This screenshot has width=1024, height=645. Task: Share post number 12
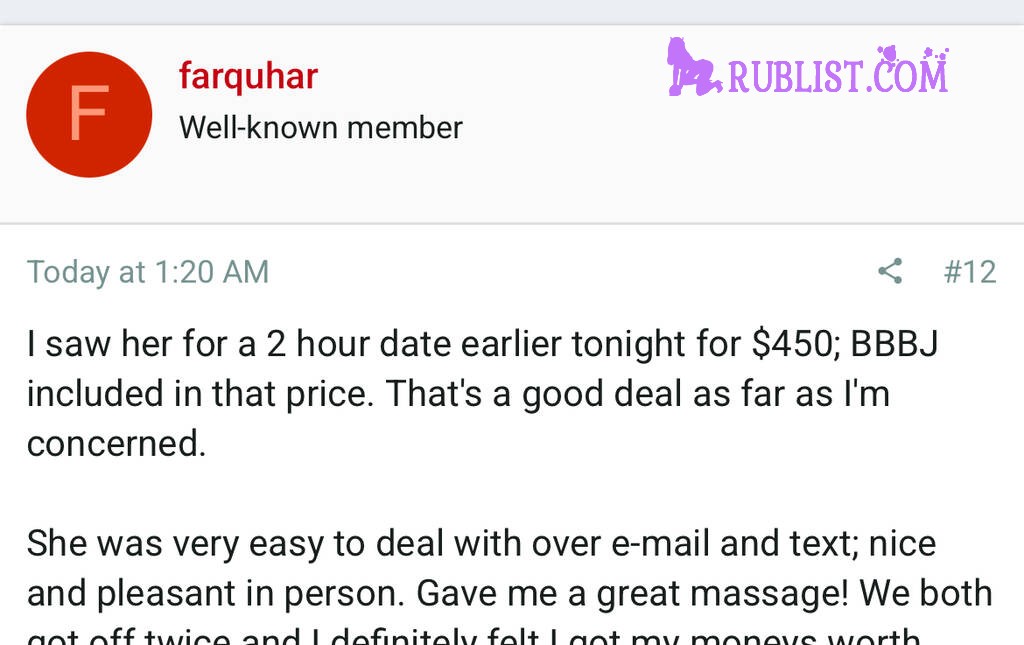click(889, 271)
